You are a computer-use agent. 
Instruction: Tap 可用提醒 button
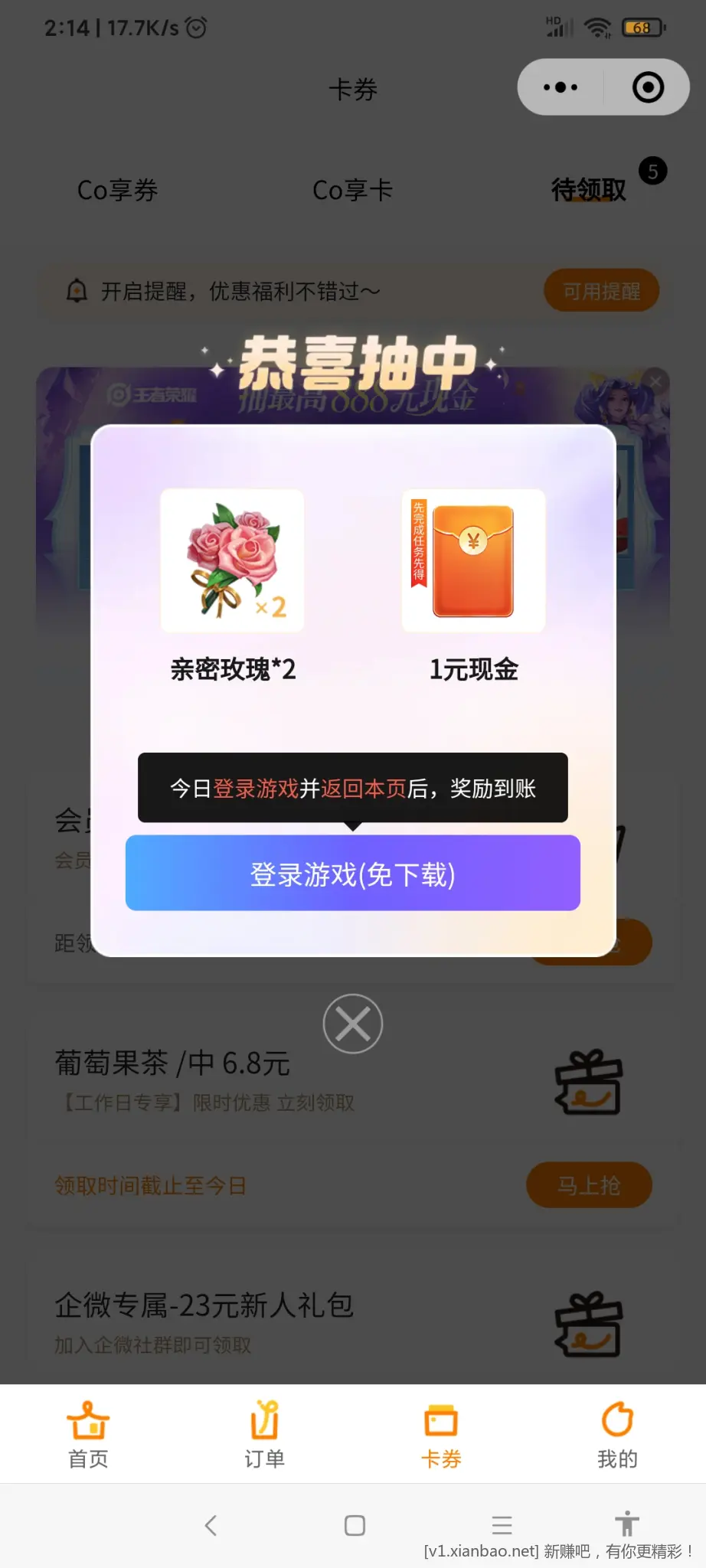pyautogui.click(x=601, y=291)
